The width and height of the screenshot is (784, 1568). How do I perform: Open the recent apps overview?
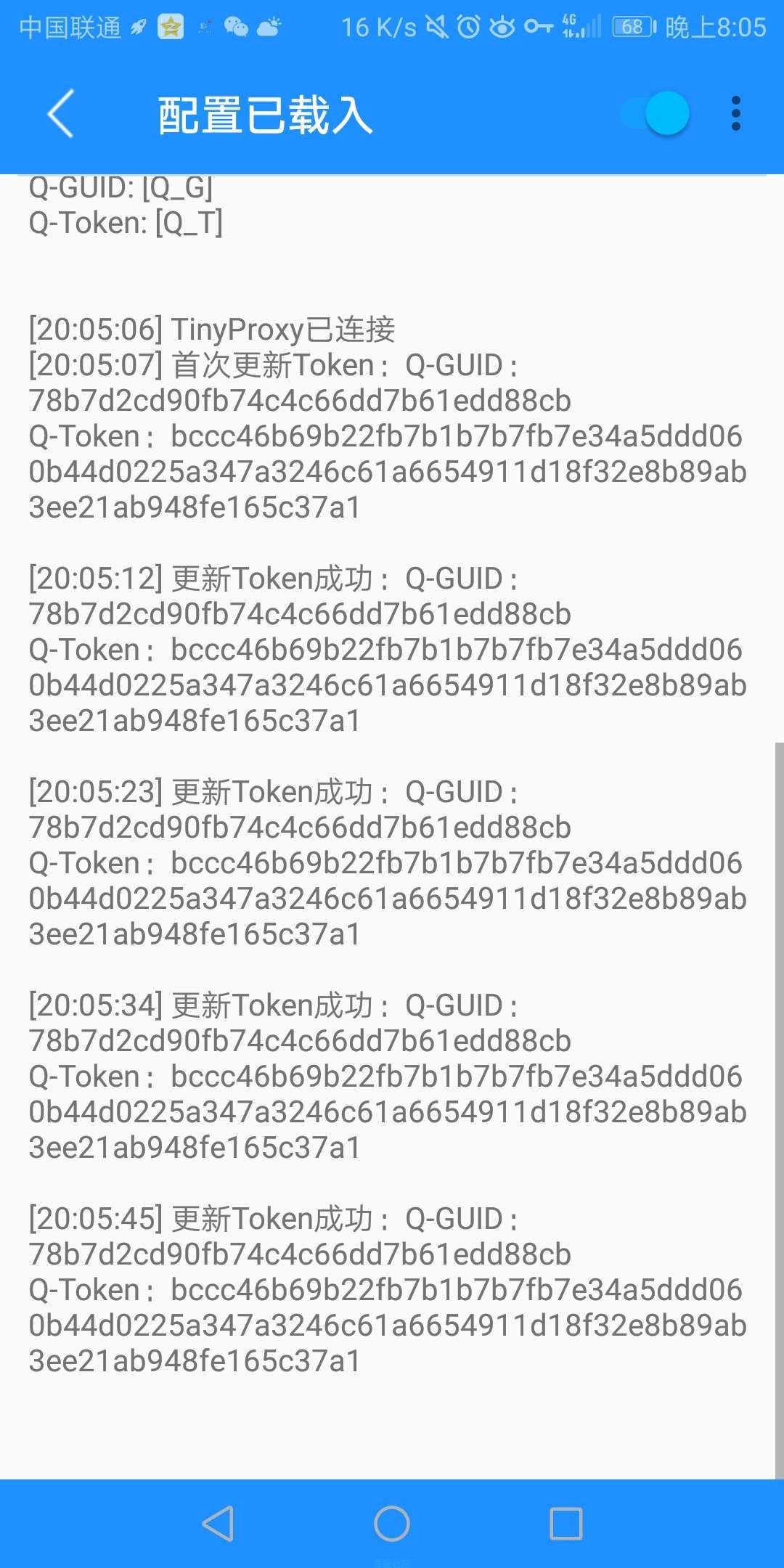(566, 1523)
